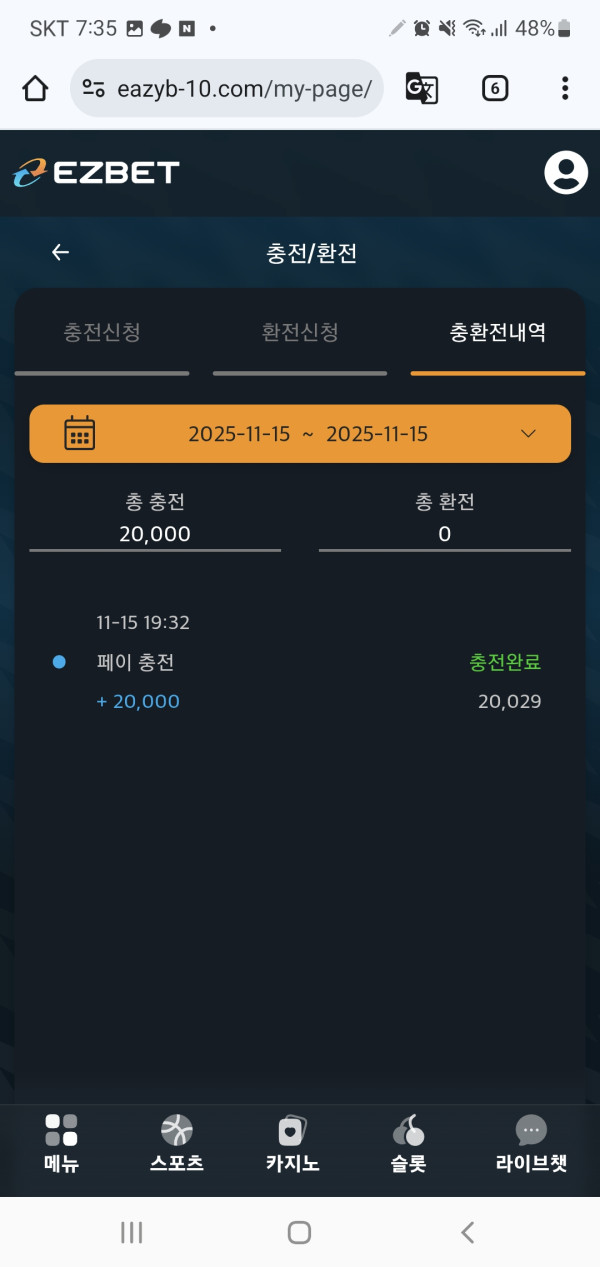The width and height of the screenshot is (600, 1267).
Task: Open the browser overflow menu
Action: click(565, 89)
